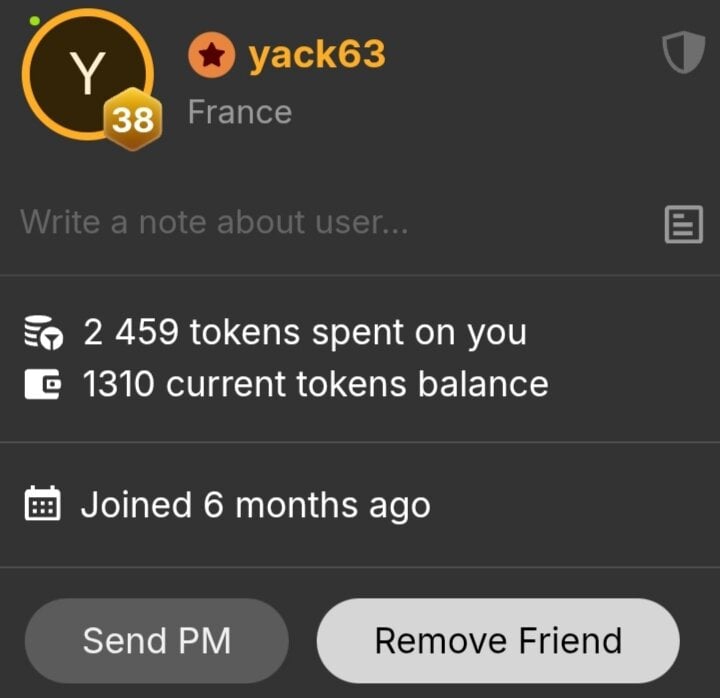Remove yack63 from friends
This screenshot has height=698, width=720.
(x=498, y=641)
